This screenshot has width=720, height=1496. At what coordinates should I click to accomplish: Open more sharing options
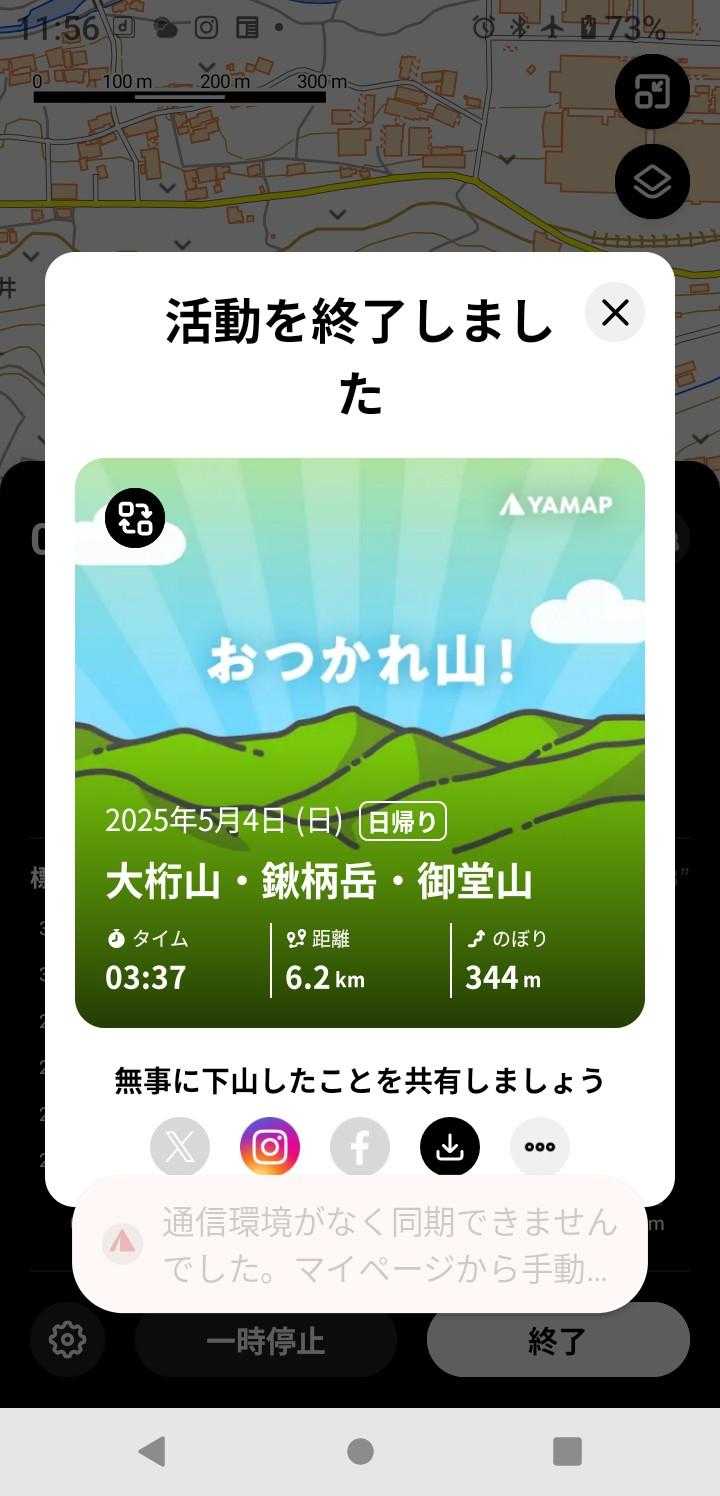(540, 1147)
